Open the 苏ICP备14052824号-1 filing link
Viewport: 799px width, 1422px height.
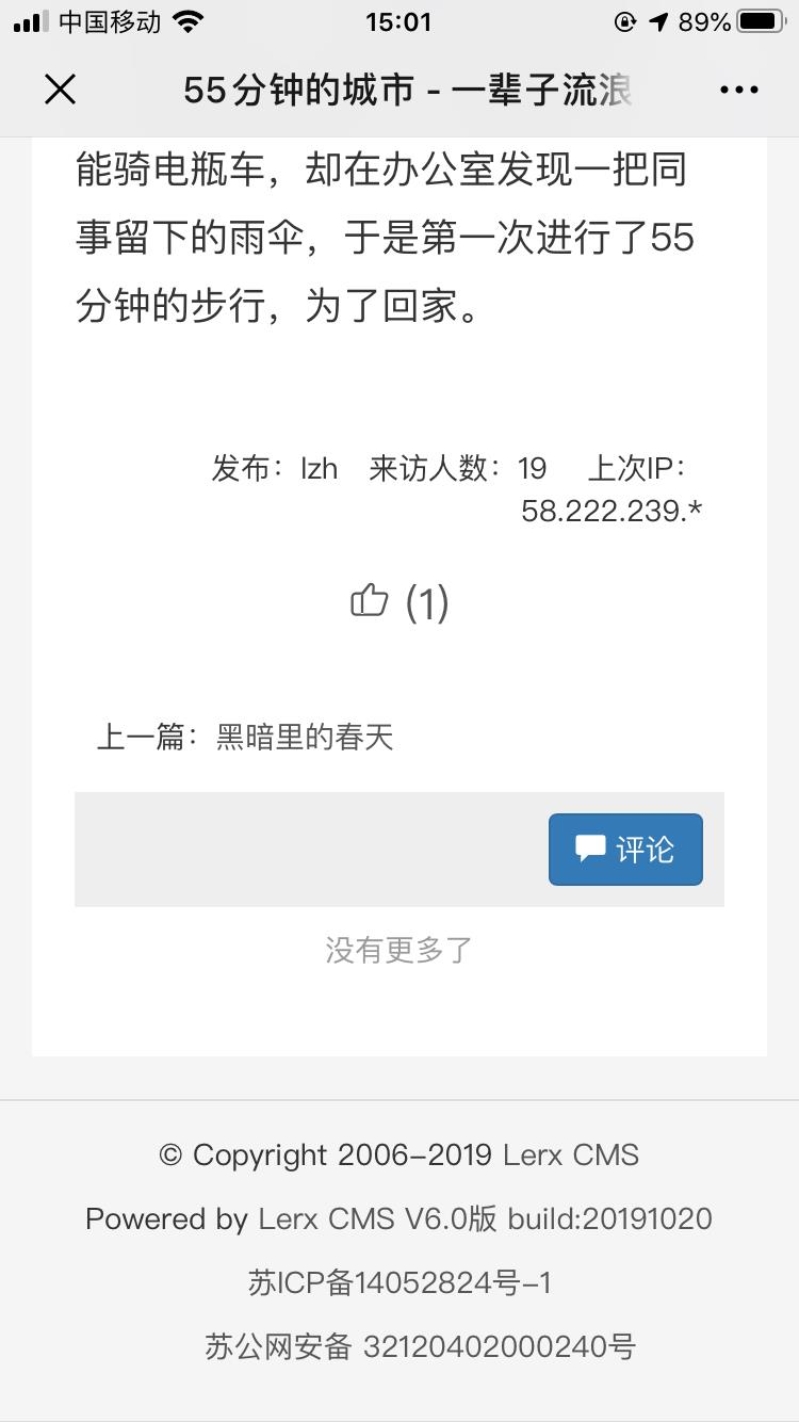point(399,1283)
